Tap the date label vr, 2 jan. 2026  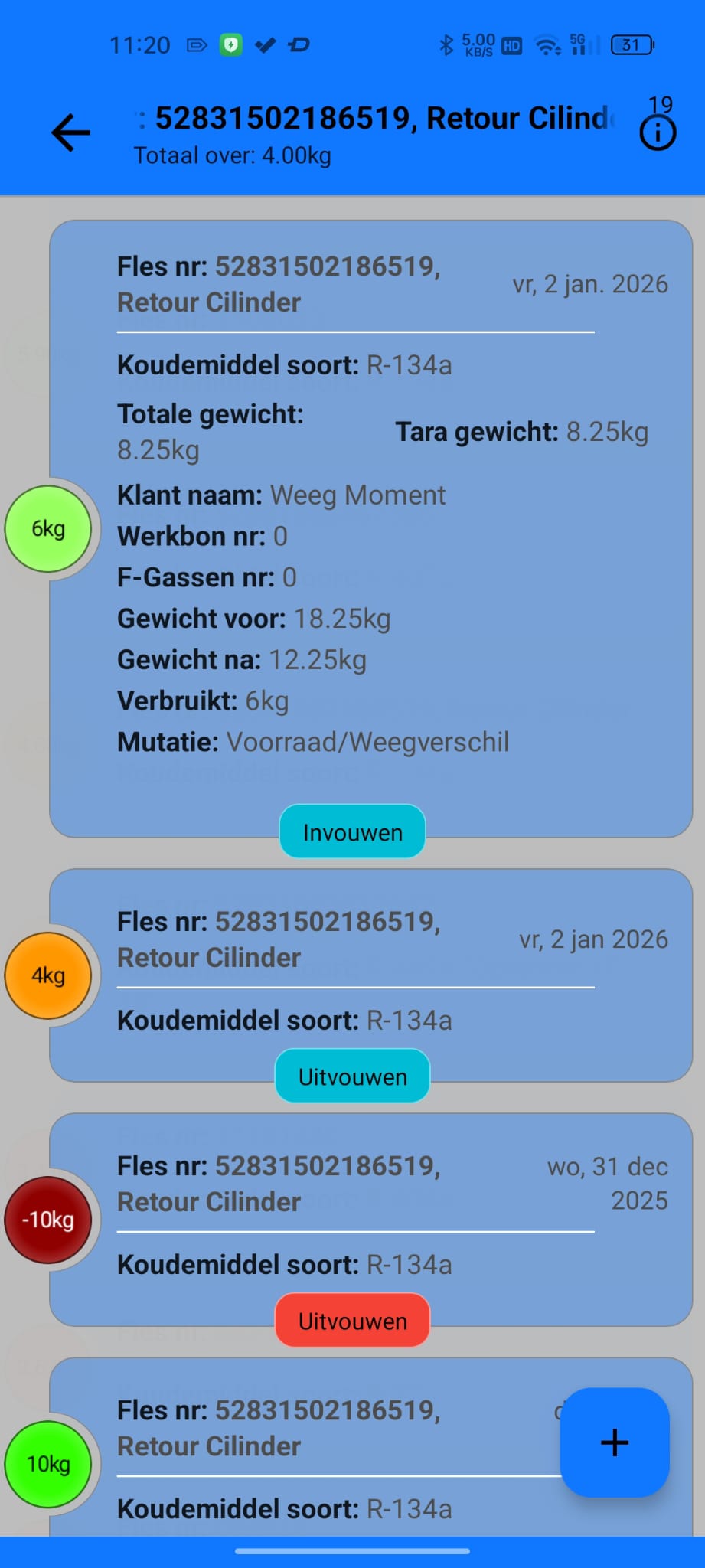click(x=590, y=283)
